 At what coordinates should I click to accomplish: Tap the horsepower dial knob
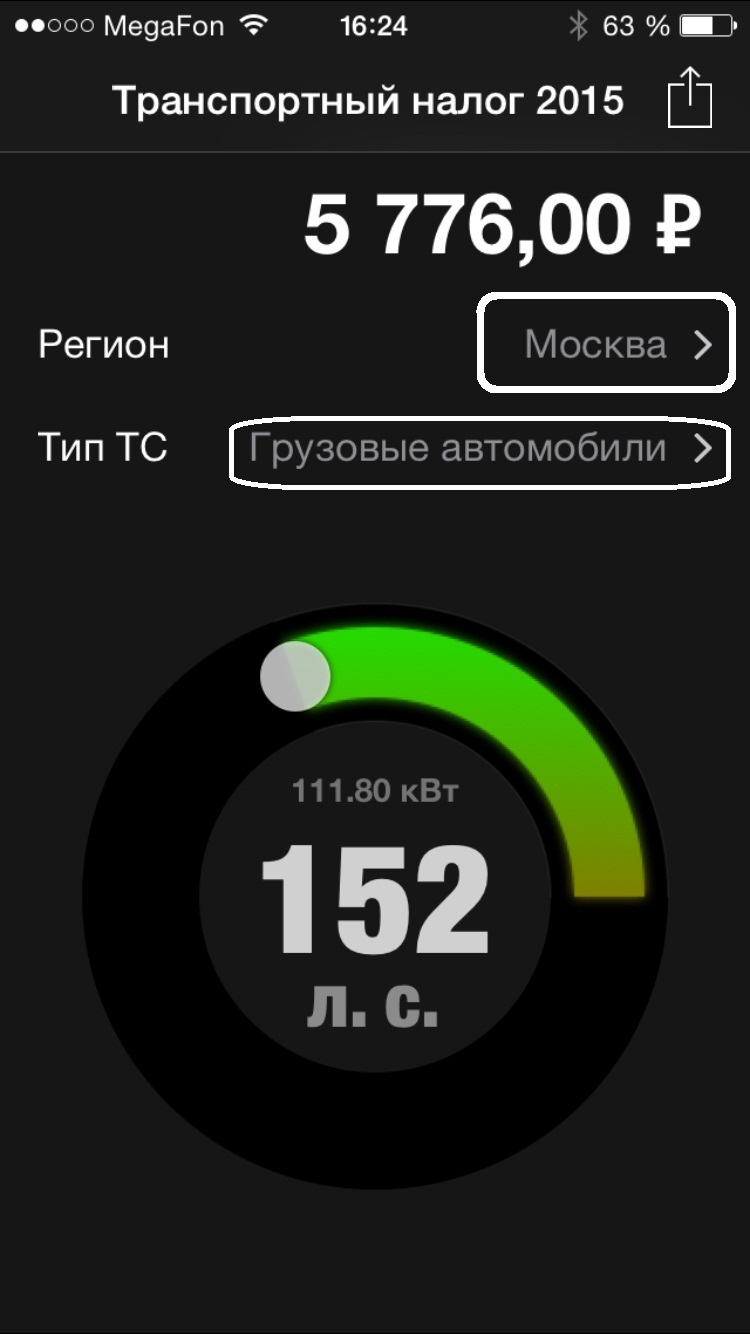tap(295, 677)
